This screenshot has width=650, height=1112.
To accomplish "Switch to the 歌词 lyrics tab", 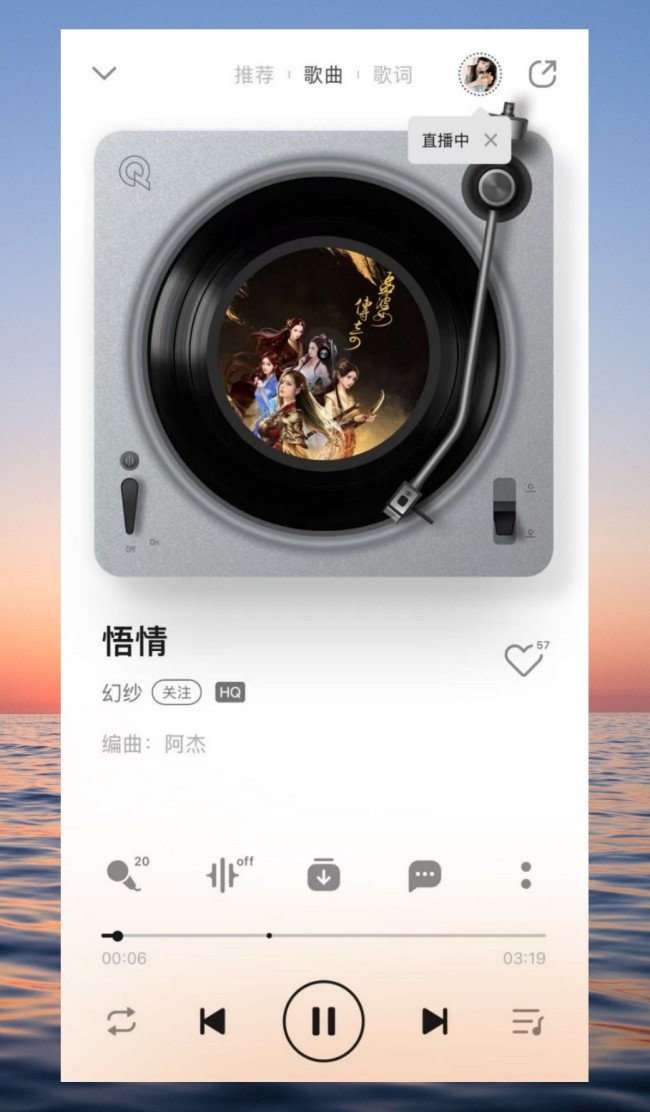I will tap(392, 75).
